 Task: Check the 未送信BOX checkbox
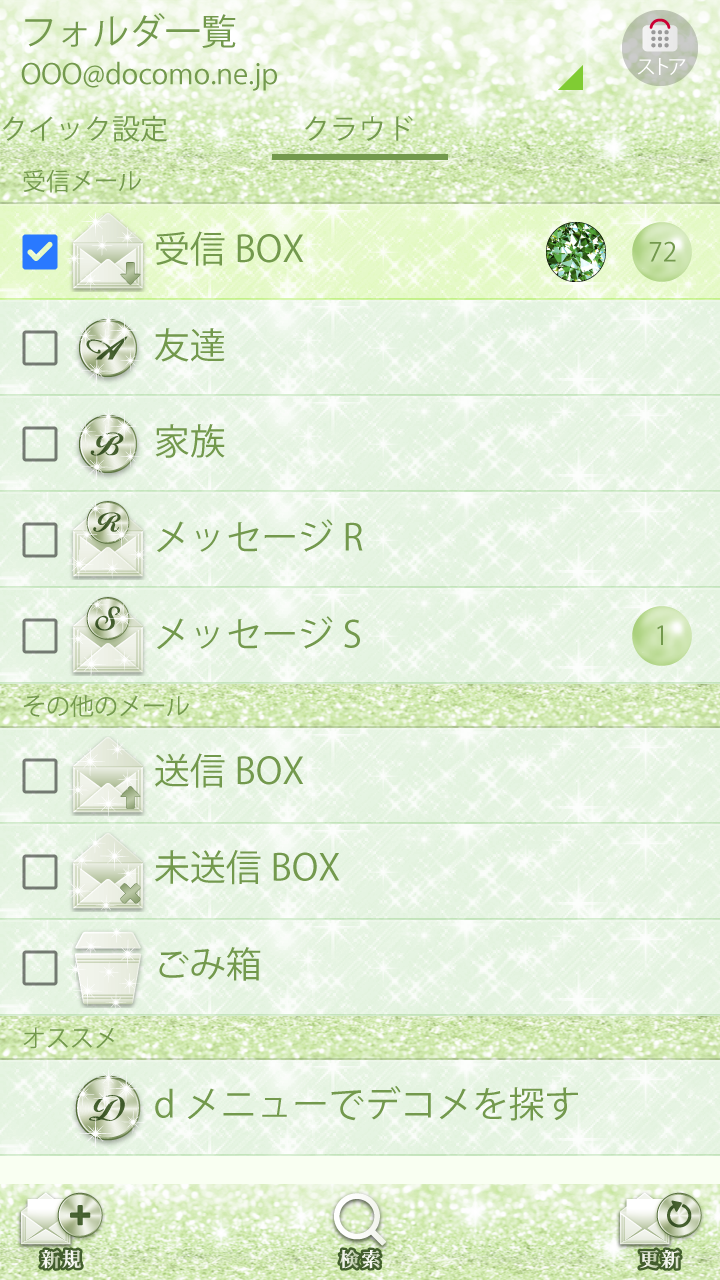coord(40,872)
